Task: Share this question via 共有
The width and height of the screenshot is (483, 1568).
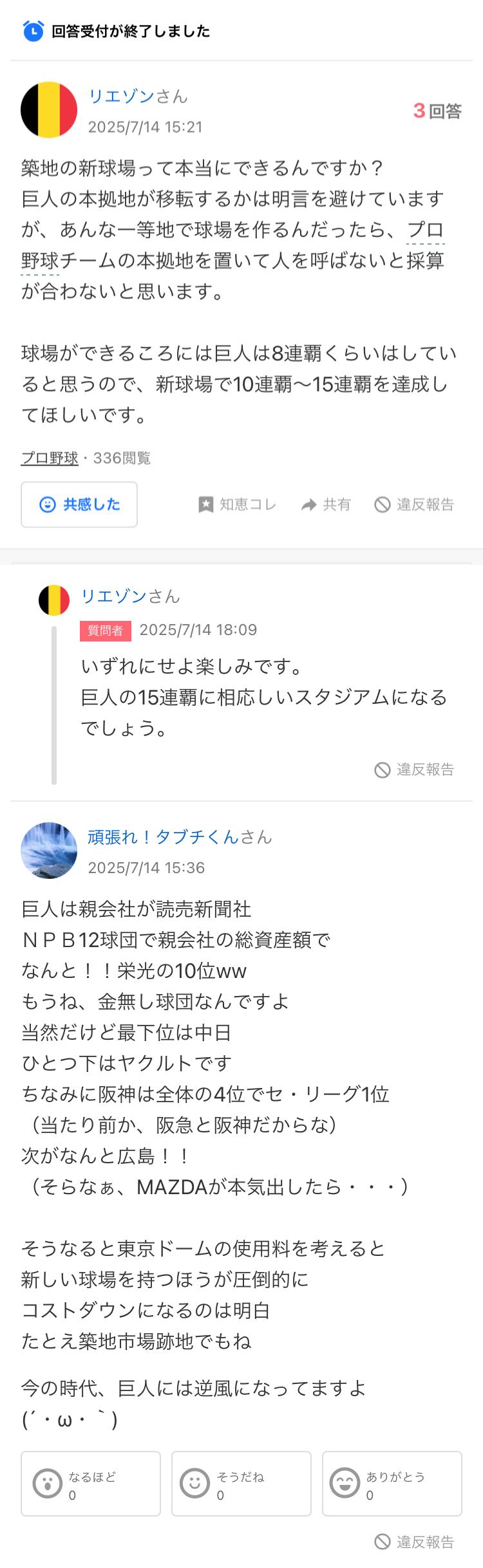Action: [x=326, y=504]
